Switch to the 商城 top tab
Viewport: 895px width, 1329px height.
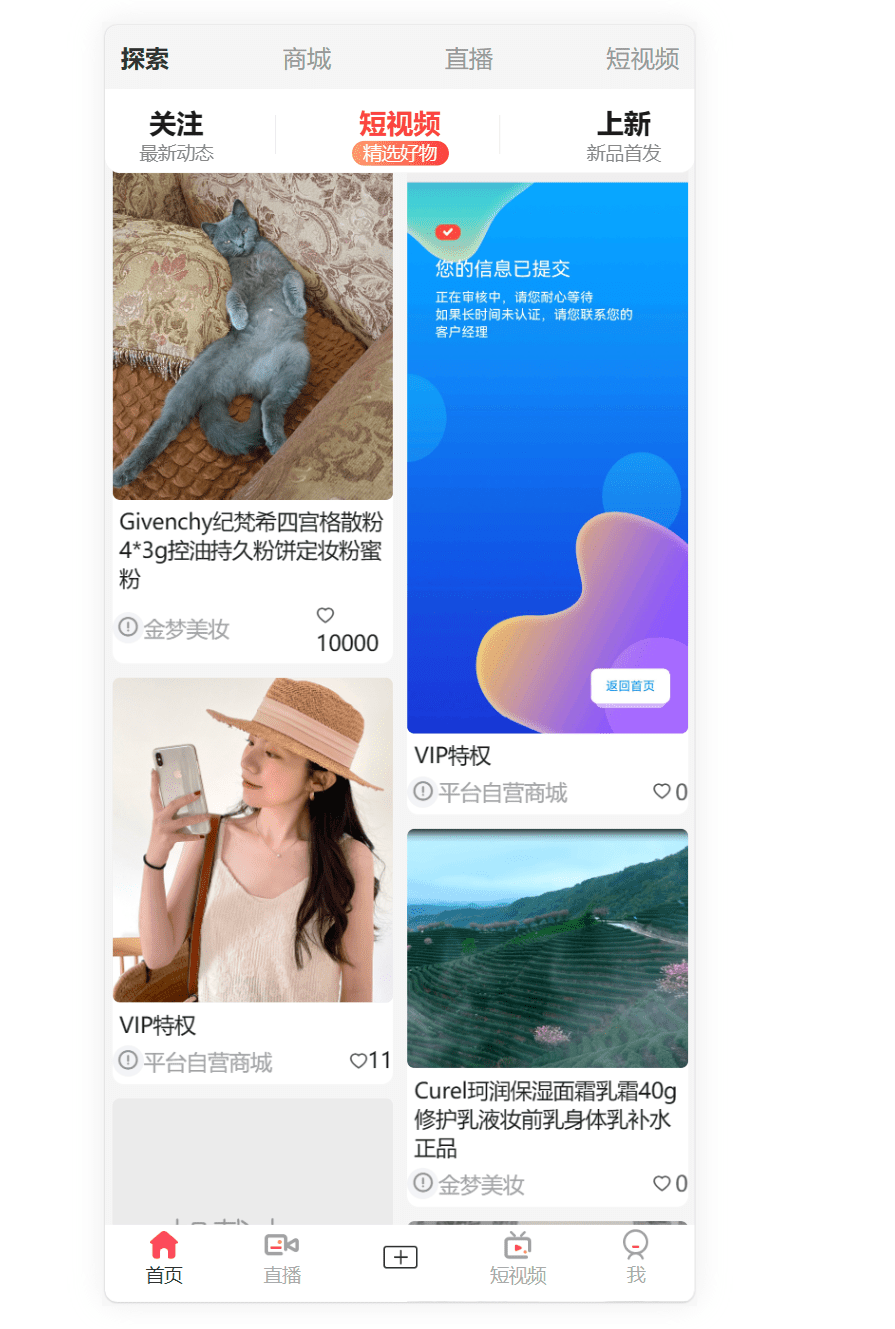click(x=306, y=59)
